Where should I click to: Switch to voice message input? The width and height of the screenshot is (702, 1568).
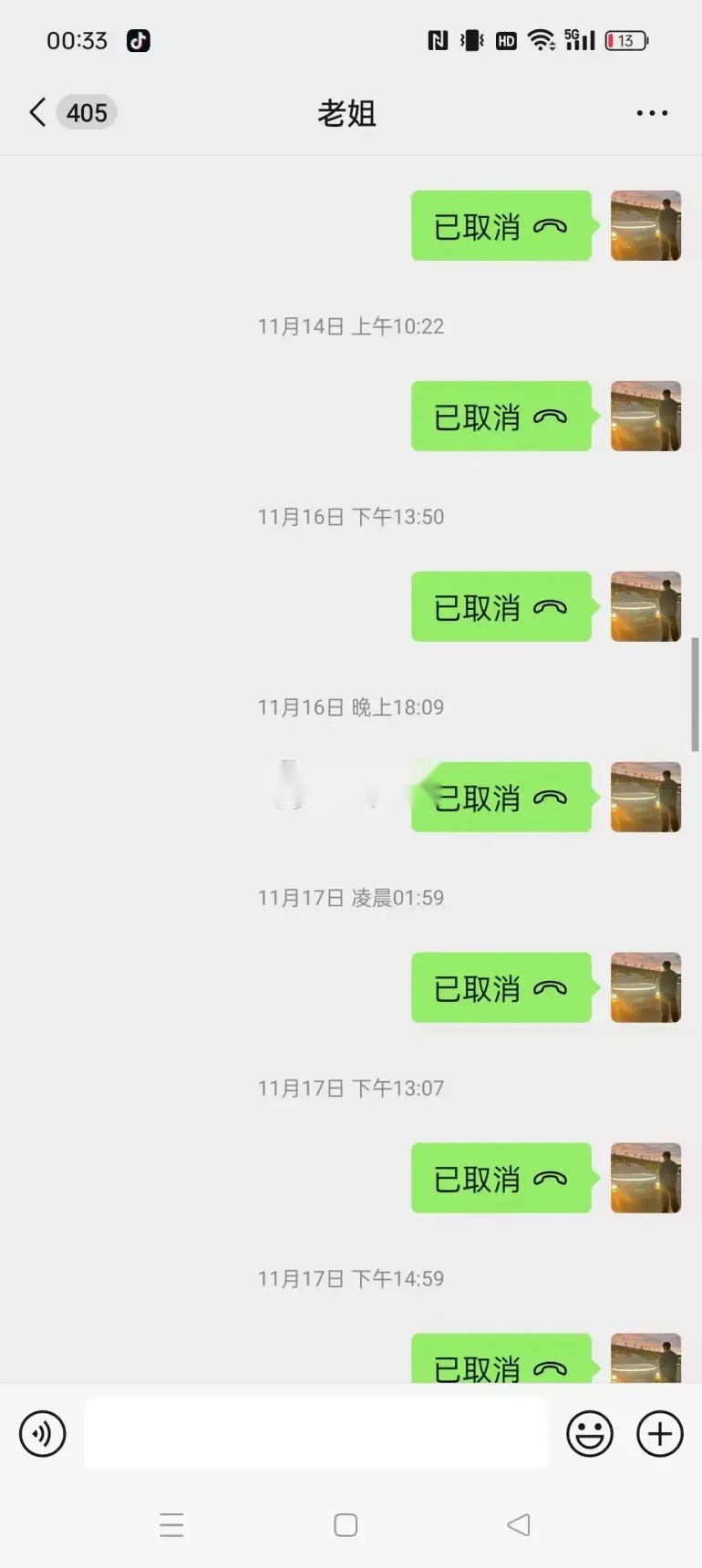43,1434
